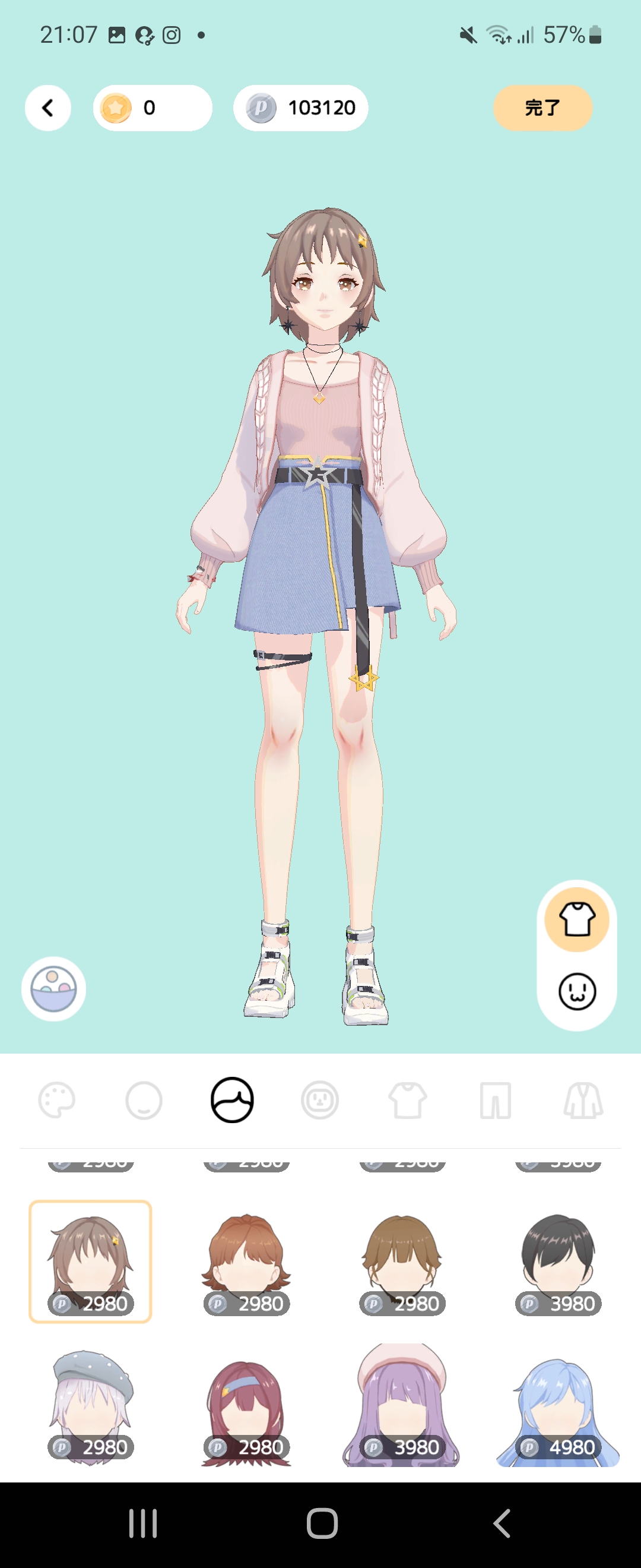Switch to the face shape tab

pos(144,1100)
